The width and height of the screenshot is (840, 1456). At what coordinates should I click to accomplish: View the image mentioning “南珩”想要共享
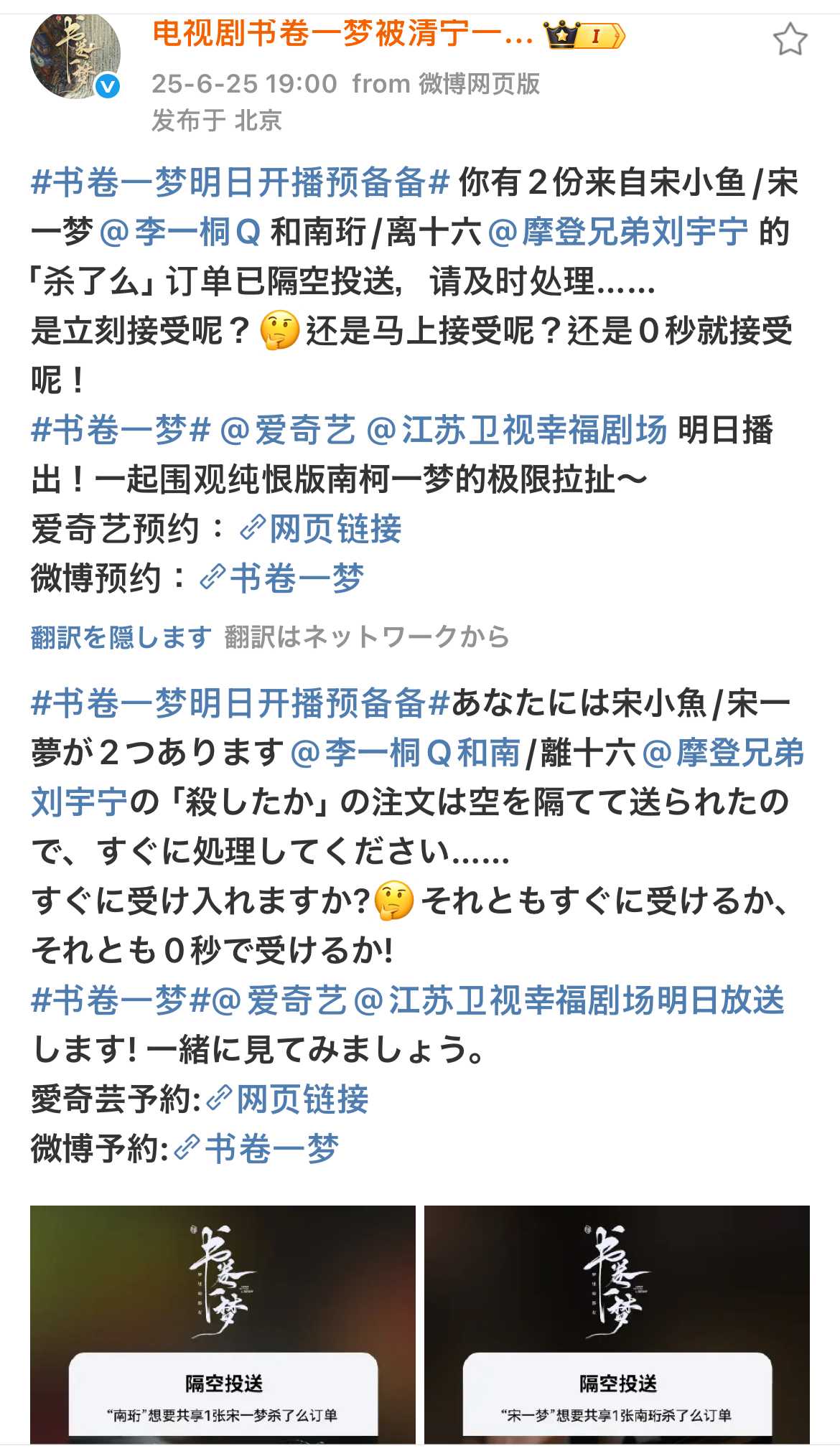pos(223,1324)
